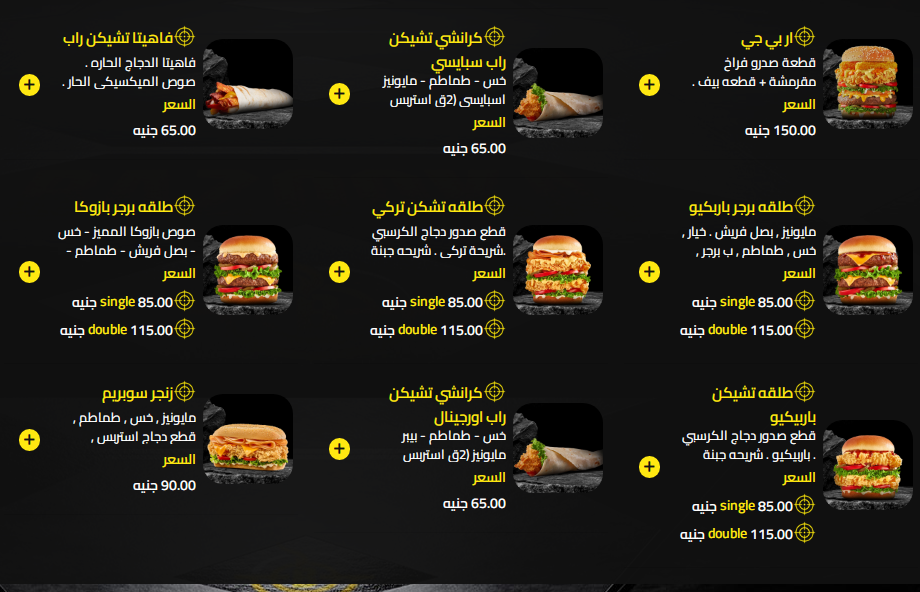Pick double 115.00 for Barbecue burger
The height and width of the screenshot is (592, 920).
[x=804, y=329]
